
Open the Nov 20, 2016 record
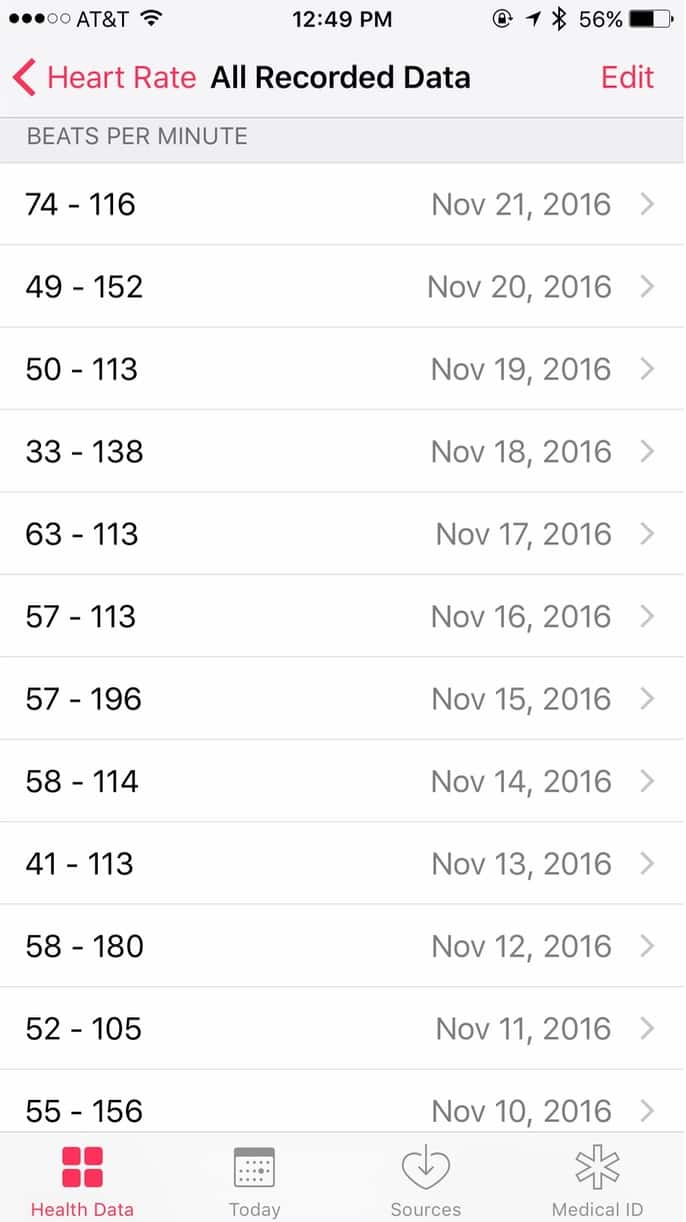[x=342, y=287]
